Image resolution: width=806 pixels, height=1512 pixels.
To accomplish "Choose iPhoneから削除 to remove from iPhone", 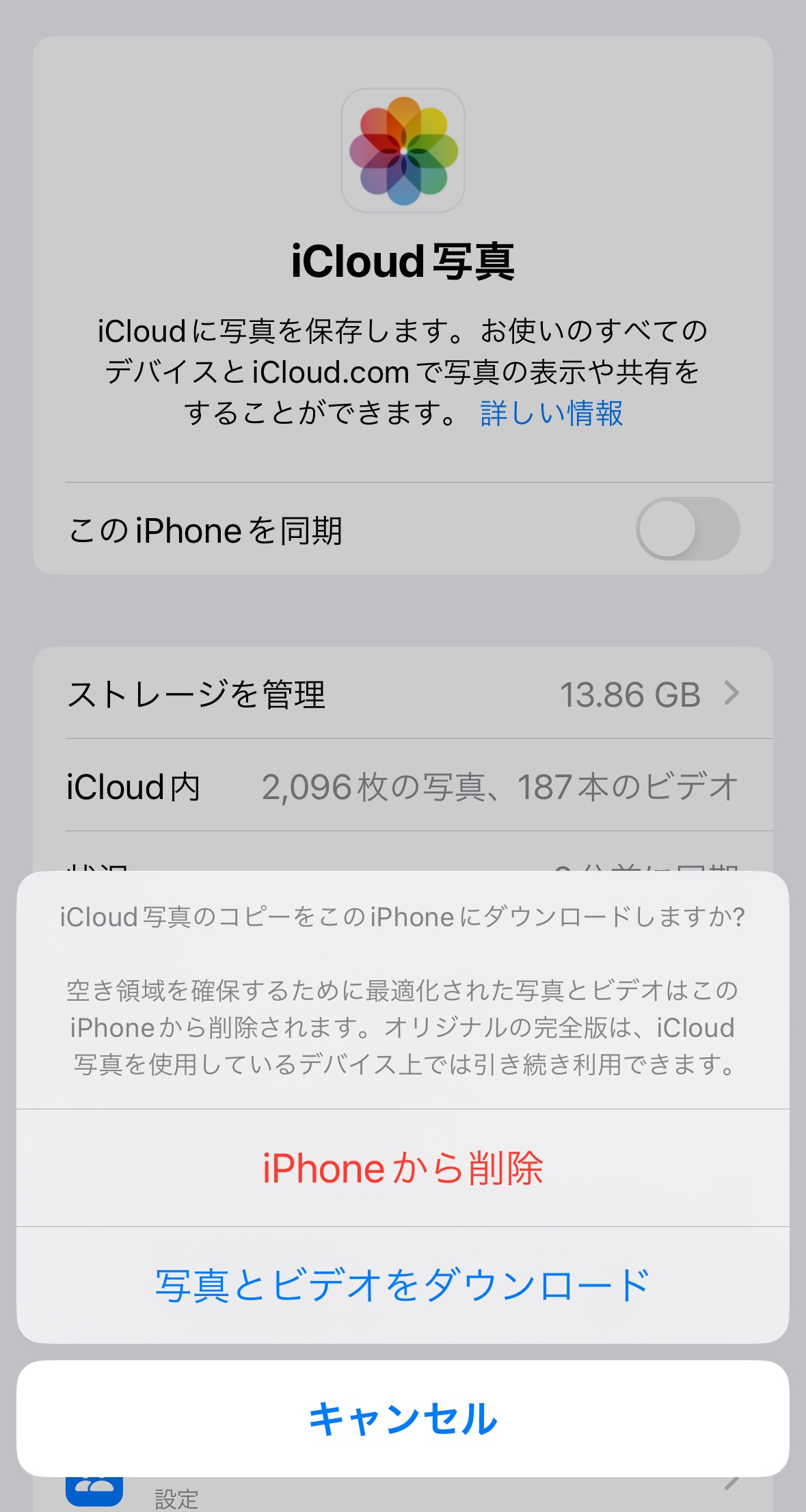I will (403, 1168).
